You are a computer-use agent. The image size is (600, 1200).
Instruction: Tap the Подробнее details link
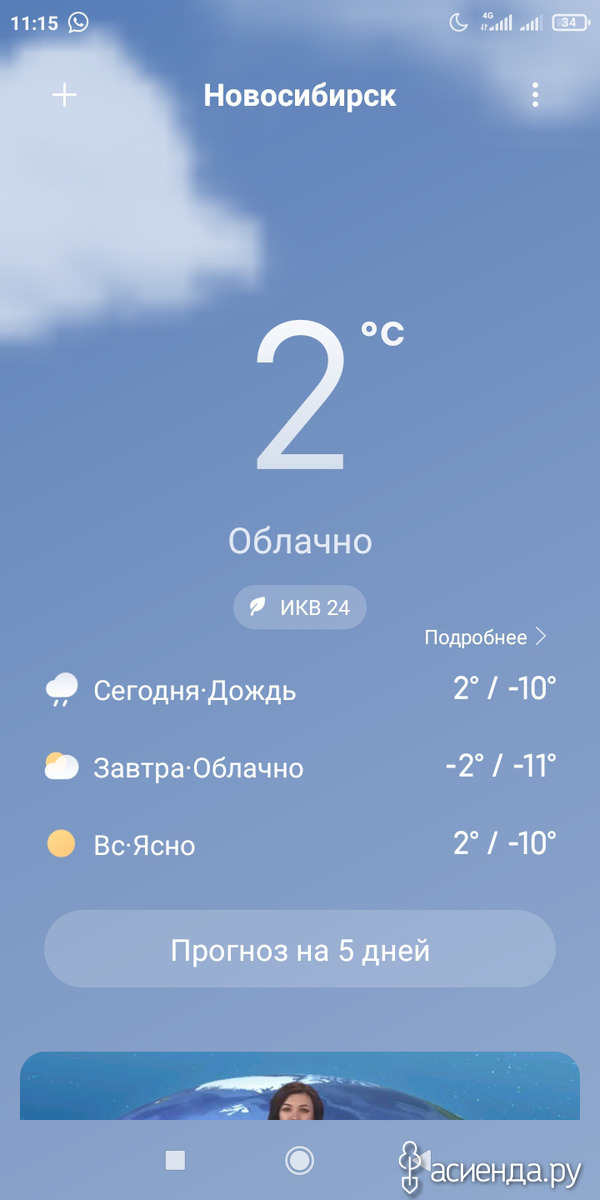point(486,637)
